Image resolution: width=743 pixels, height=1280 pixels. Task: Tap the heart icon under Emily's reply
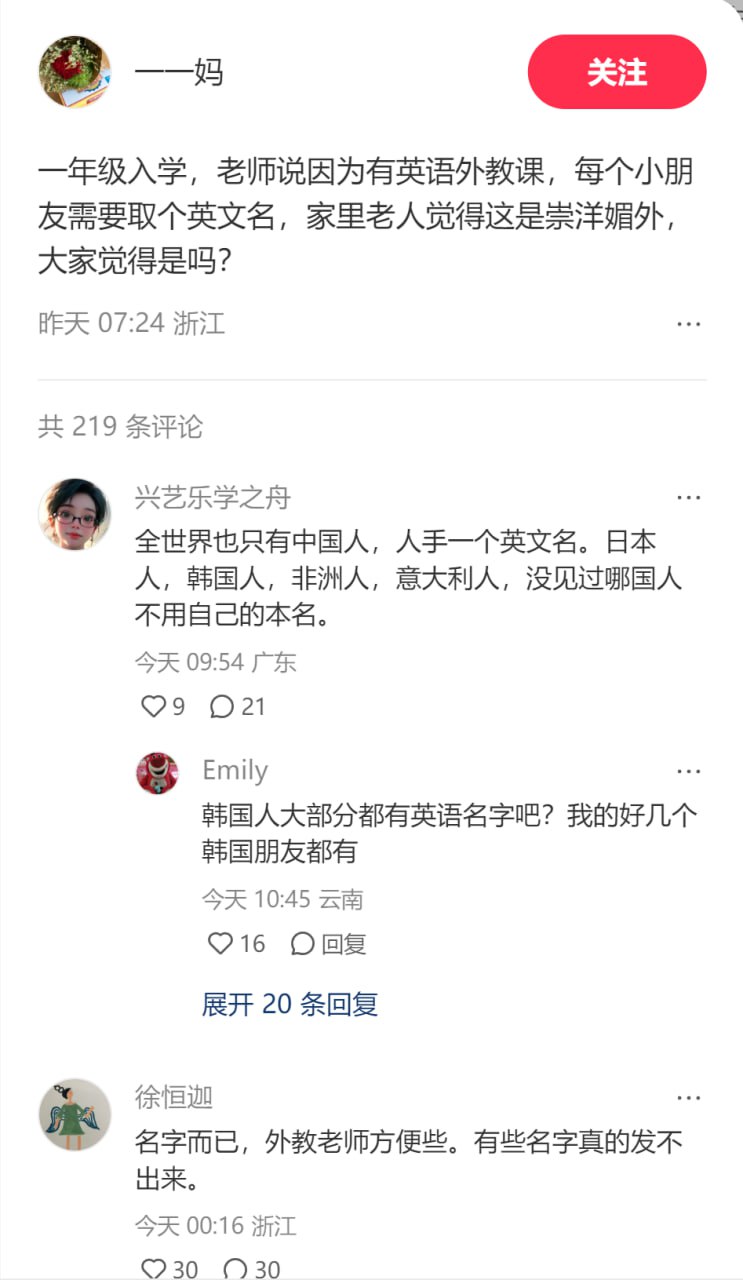(x=218, y=942)
